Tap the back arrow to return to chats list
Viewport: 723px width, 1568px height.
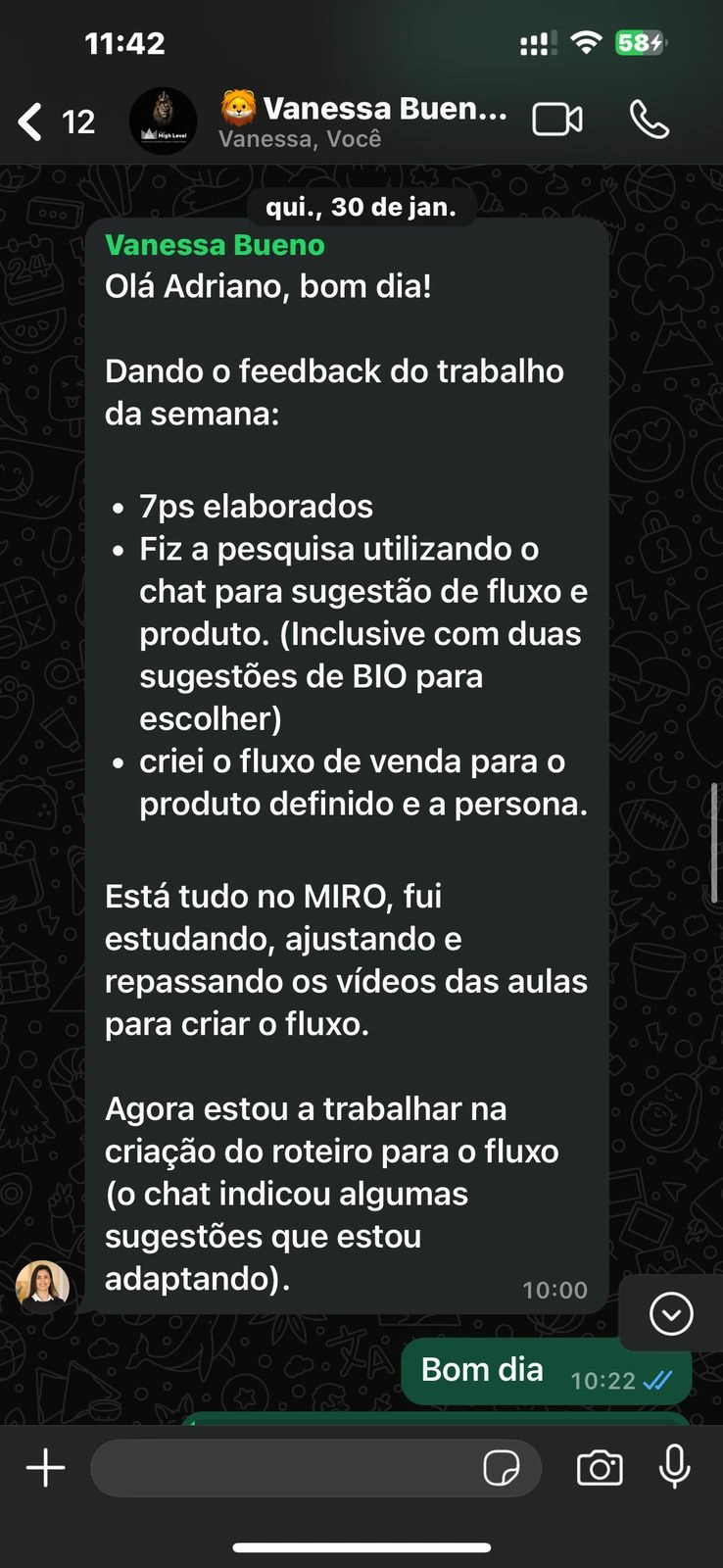pyautogui.click(x=28, y=121)
